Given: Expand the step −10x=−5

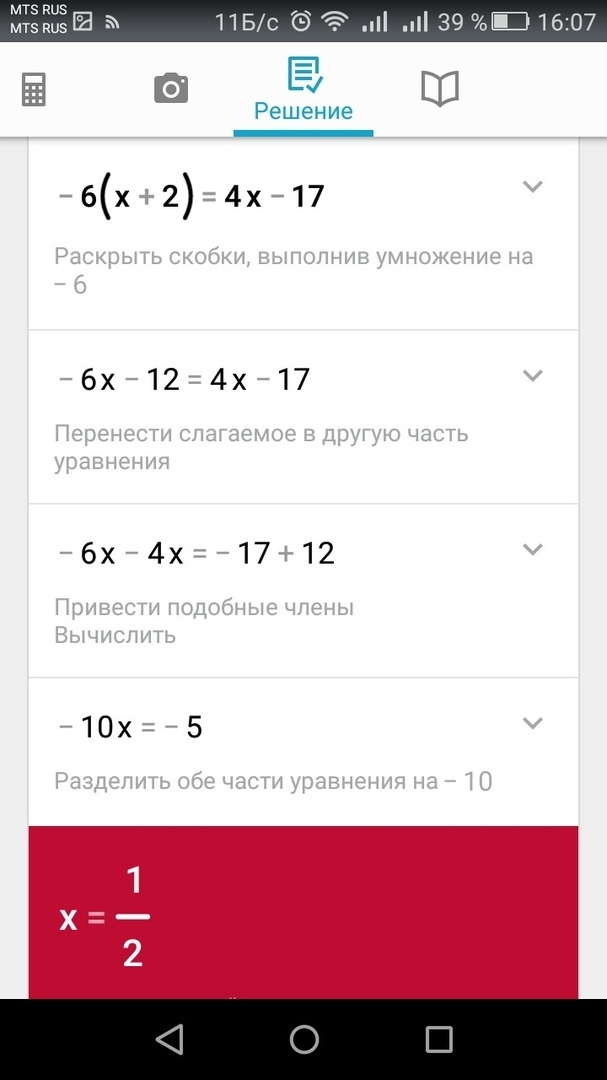Looking at the screenshot, I should coord(533,723).
